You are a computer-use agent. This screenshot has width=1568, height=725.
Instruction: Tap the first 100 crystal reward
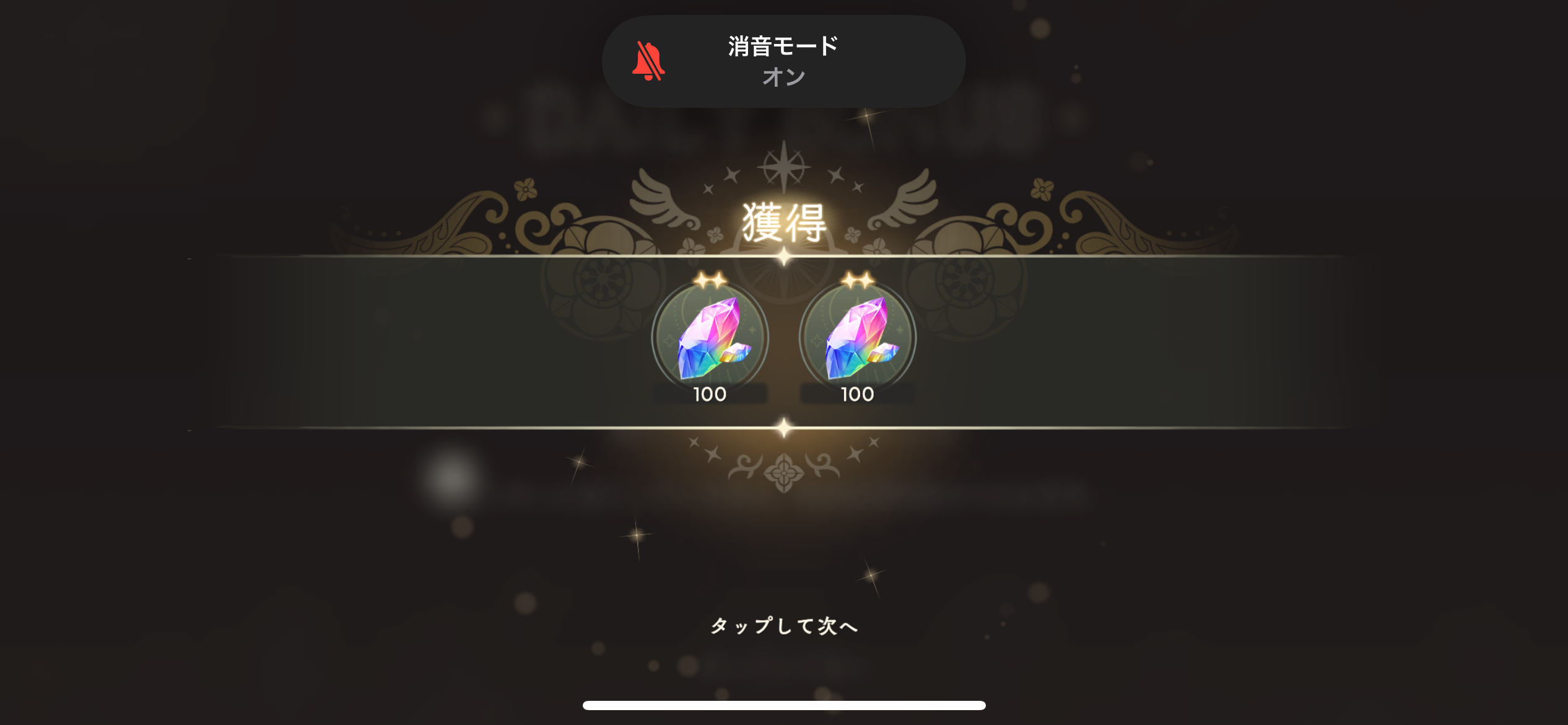710,338
